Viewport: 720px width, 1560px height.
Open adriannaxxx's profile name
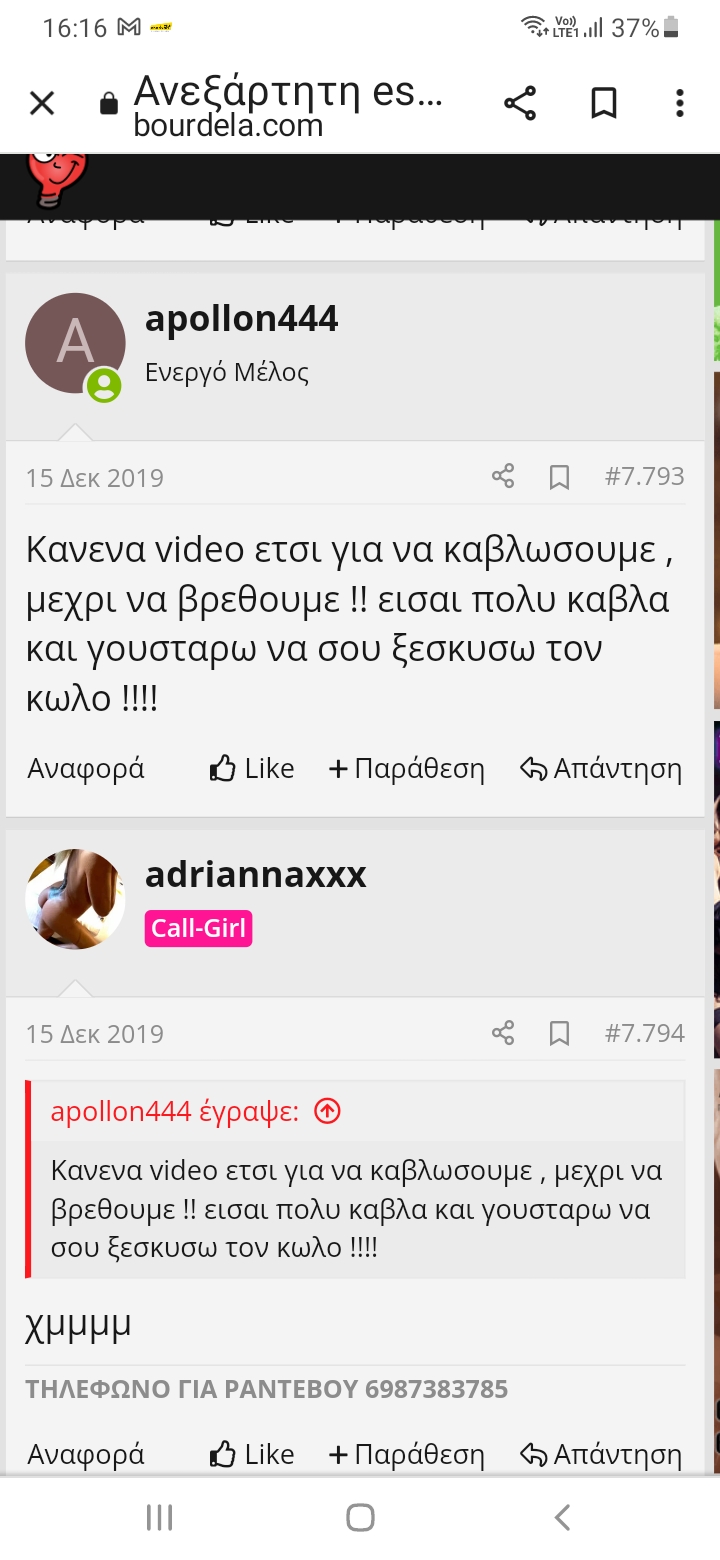[x=256, y=875]
